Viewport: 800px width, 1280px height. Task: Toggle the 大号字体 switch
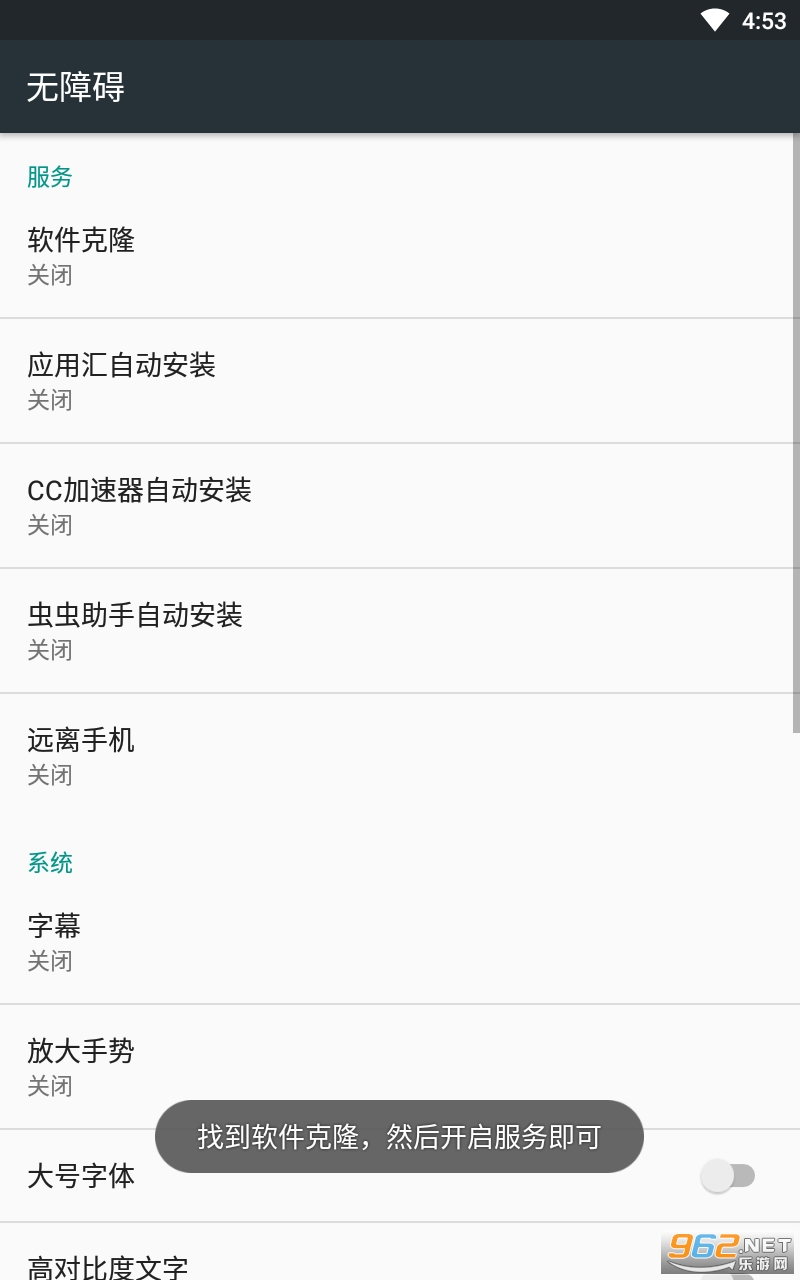pos(728,1176)
